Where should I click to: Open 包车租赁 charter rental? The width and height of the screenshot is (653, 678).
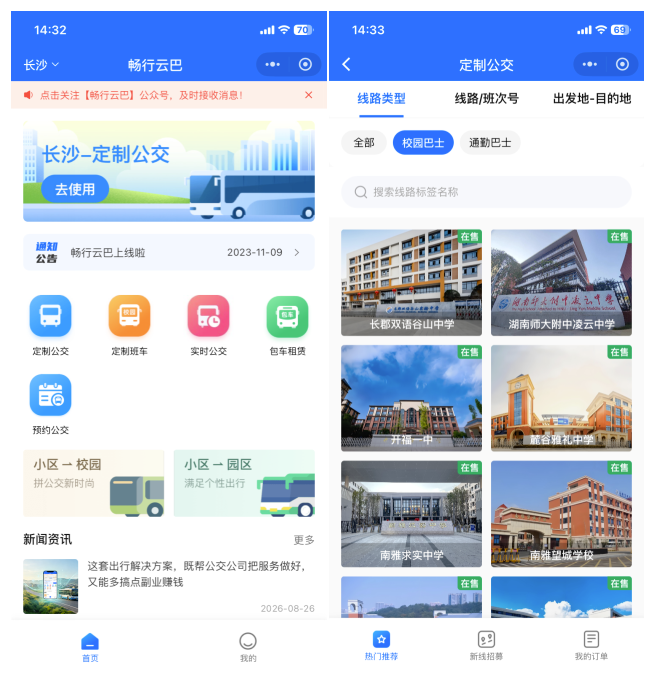[x=288, y=326]
